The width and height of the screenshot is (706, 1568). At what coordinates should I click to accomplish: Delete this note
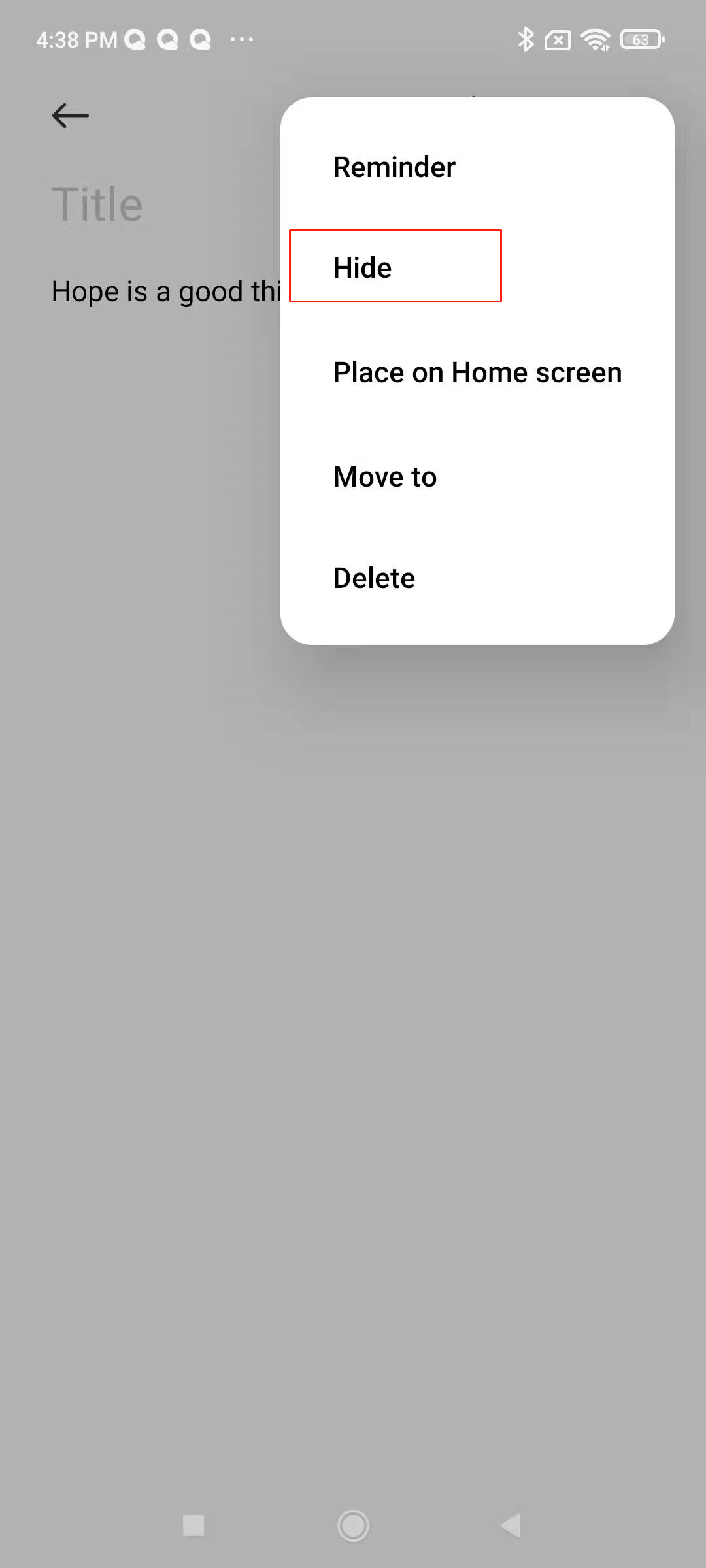point(374,578)
